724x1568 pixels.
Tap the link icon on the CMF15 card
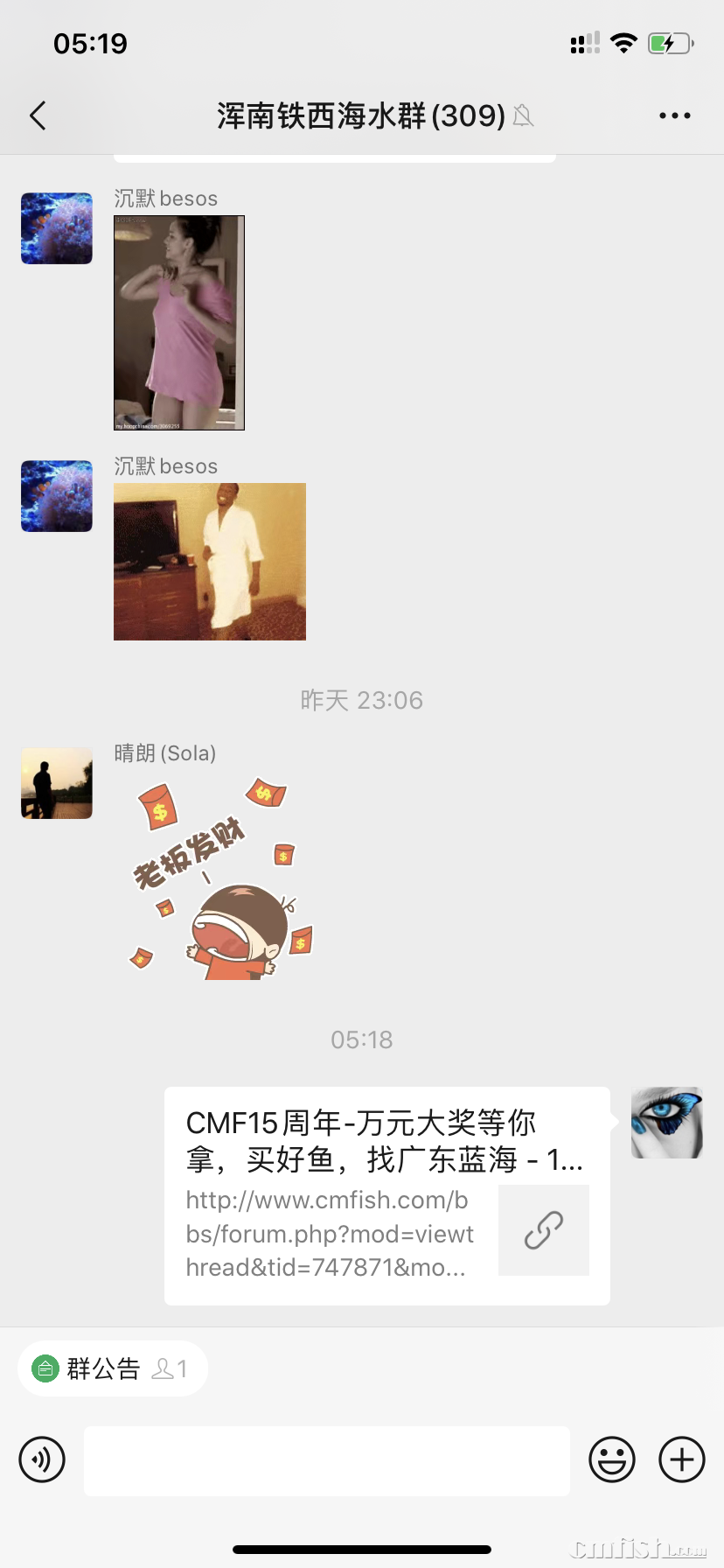coord(543,1230)
